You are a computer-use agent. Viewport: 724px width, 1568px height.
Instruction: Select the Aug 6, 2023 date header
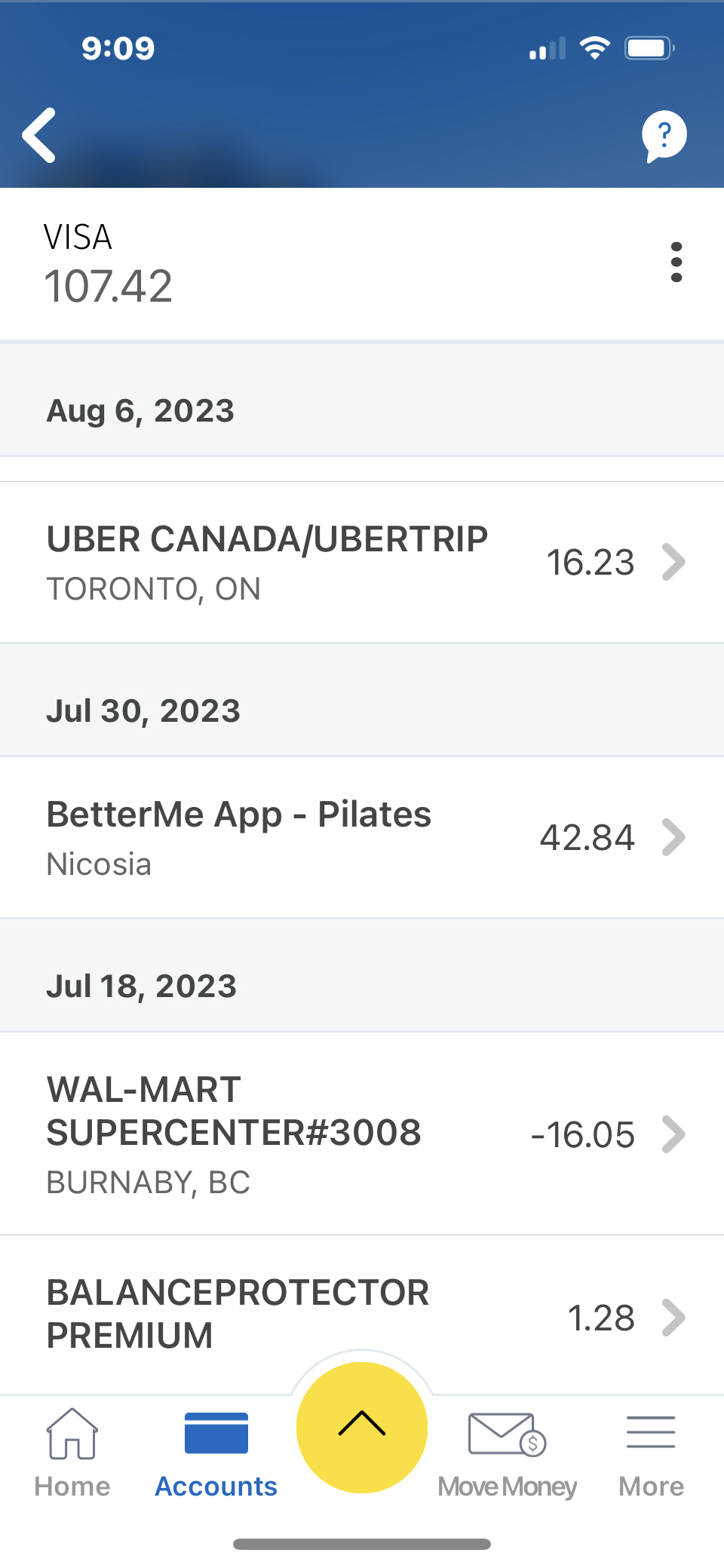[140, 410]
